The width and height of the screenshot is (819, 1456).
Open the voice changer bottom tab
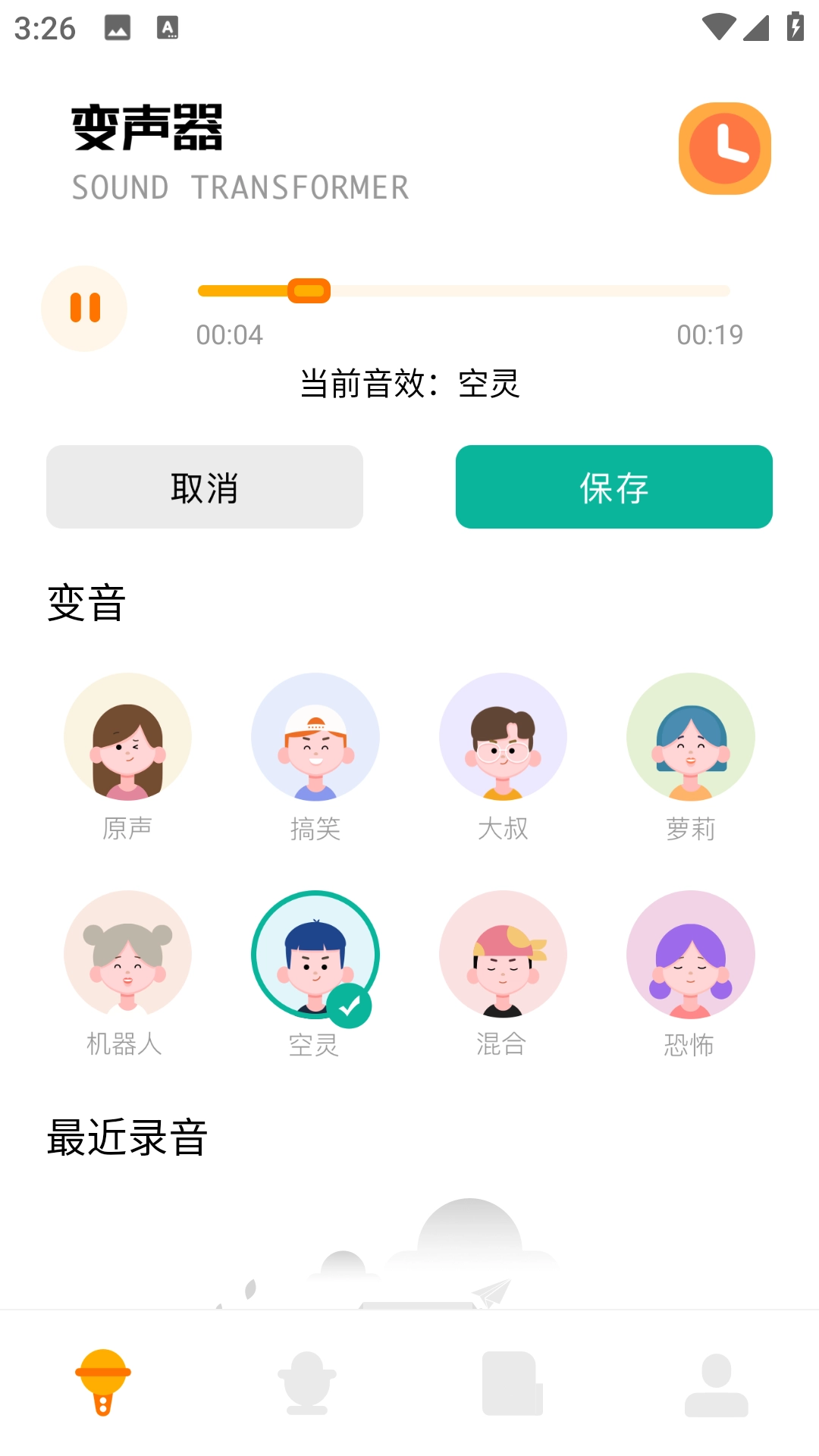point(103,1382)
